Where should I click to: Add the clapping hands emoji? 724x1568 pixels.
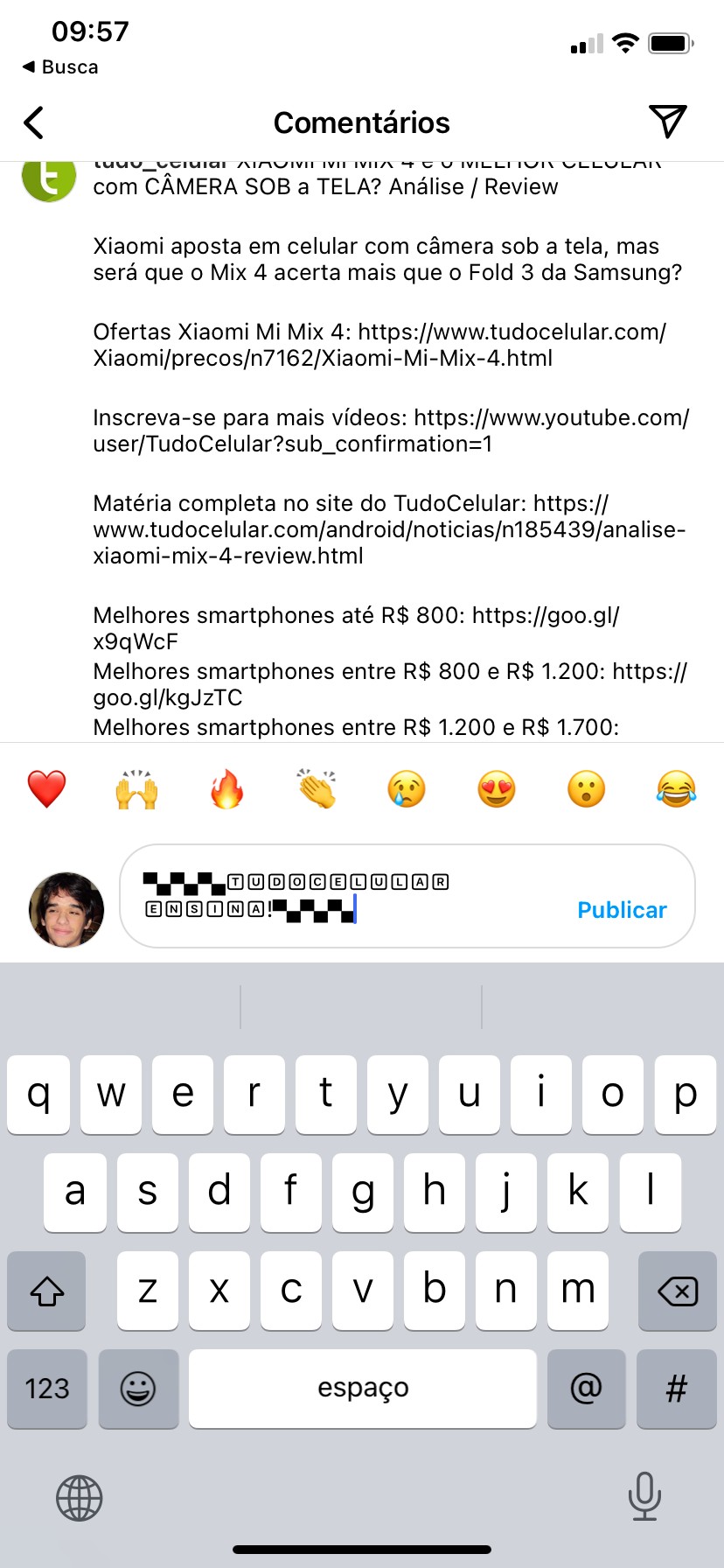[317, 789]
